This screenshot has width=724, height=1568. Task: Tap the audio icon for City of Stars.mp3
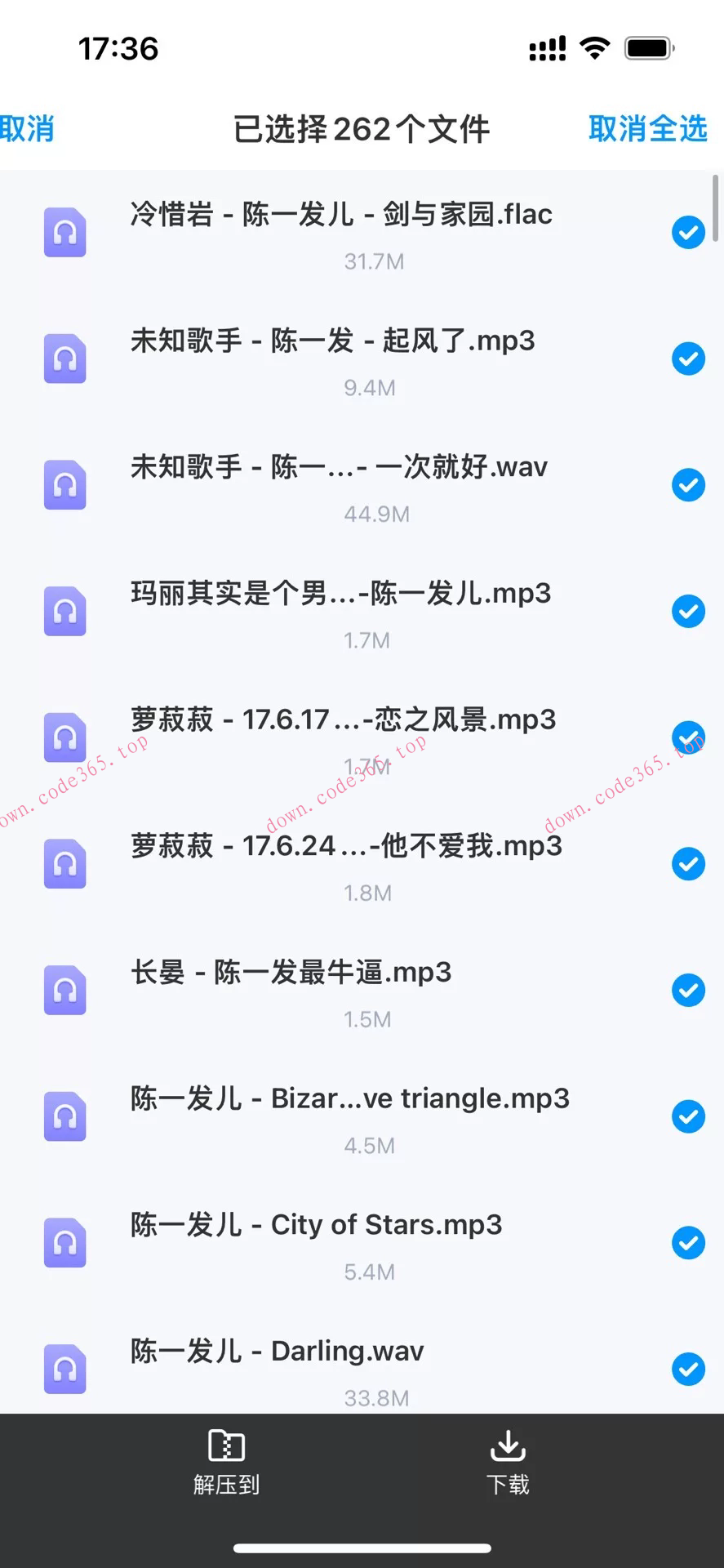65,1241
